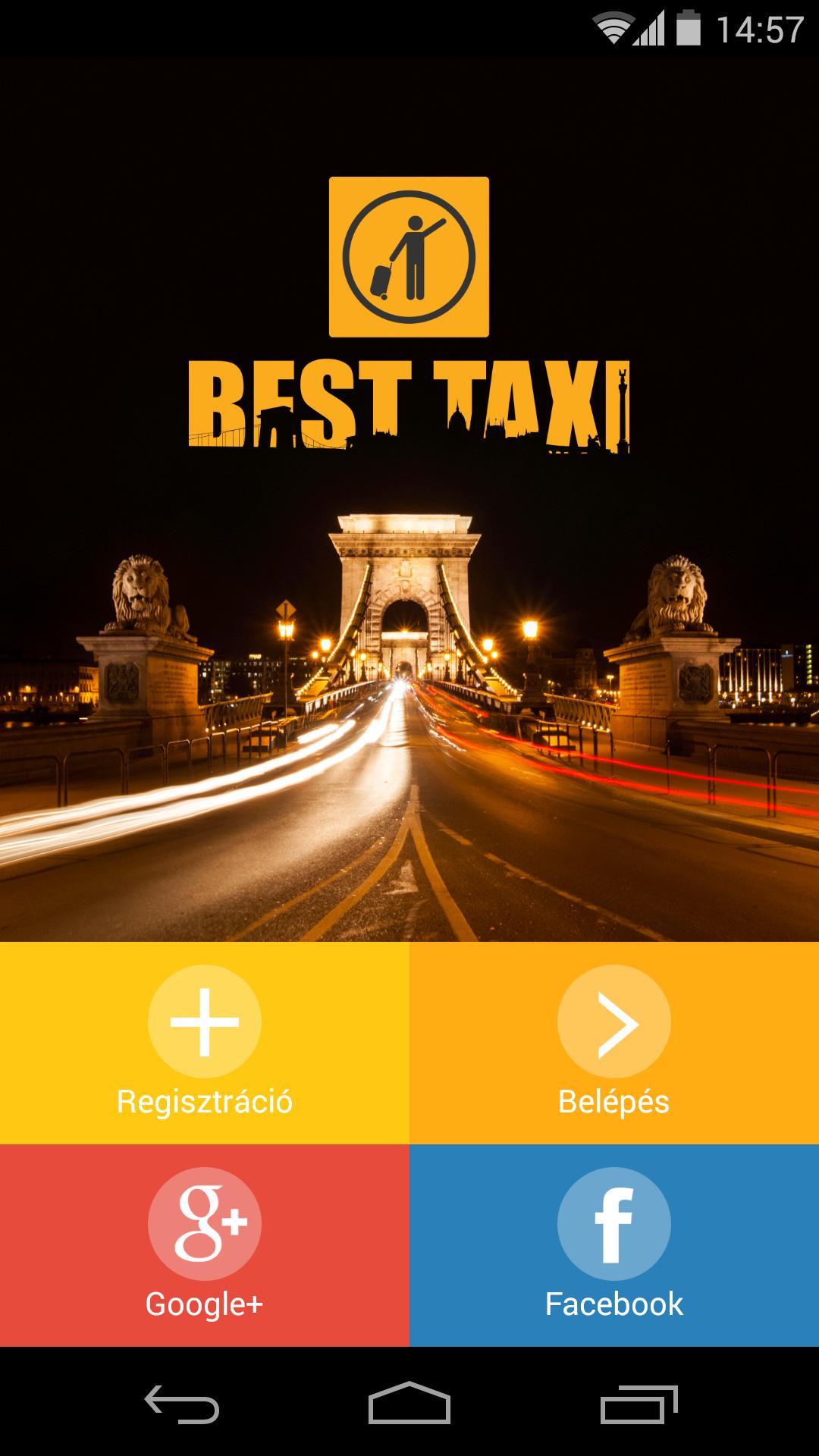Tap the Chain Bridge background photo

click(x=409, y=720)
